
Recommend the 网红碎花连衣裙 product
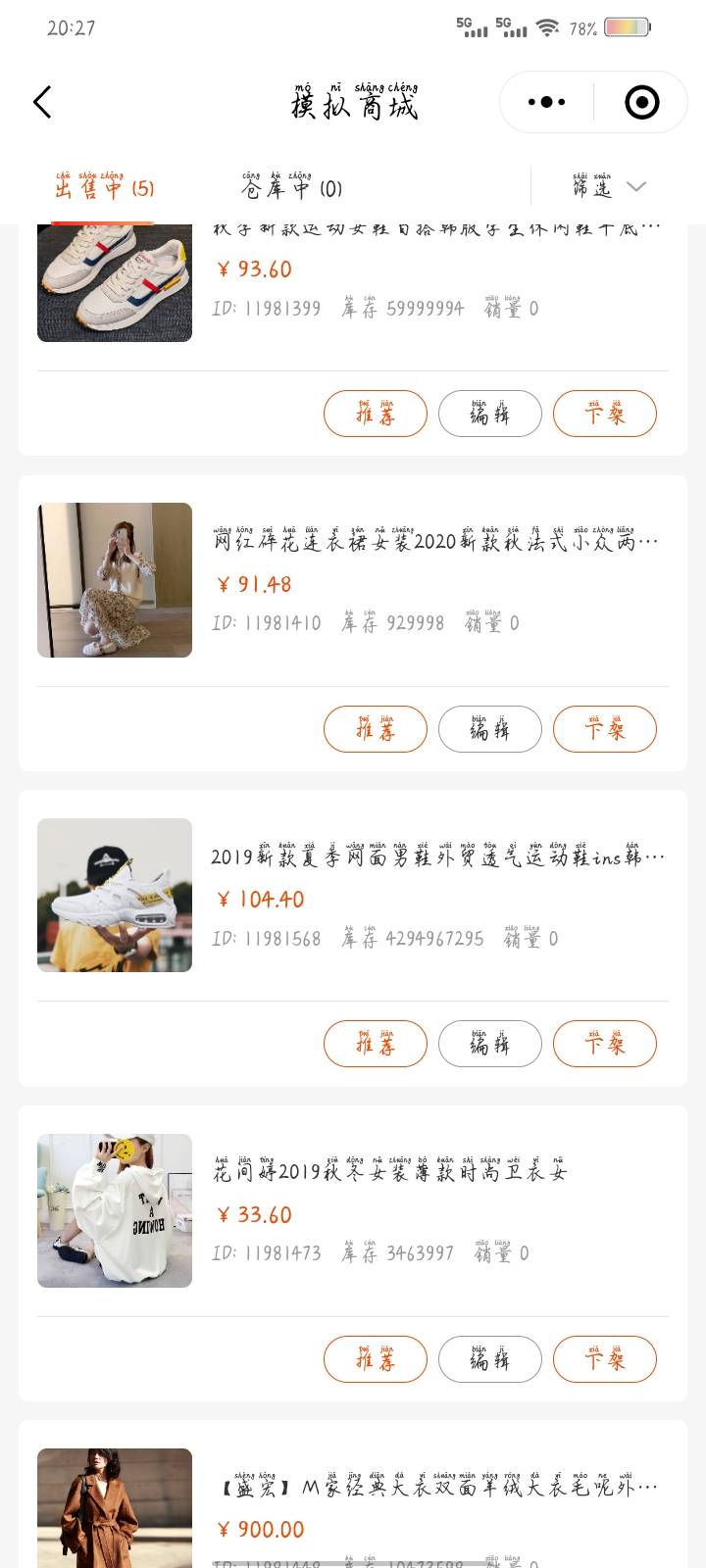coord(376,729)
